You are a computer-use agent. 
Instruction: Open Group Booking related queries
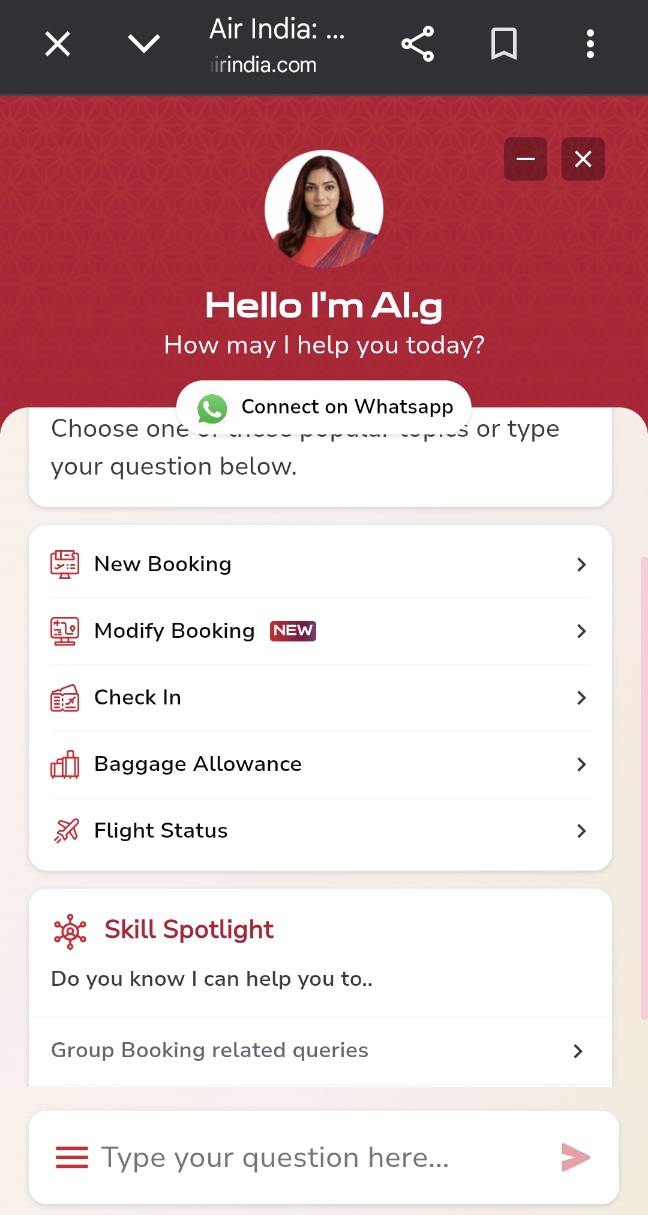320,1051
